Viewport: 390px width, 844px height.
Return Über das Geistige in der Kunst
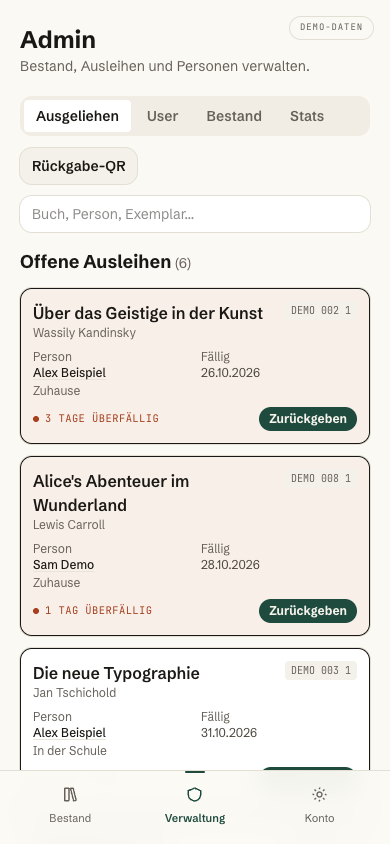(308, 419)
